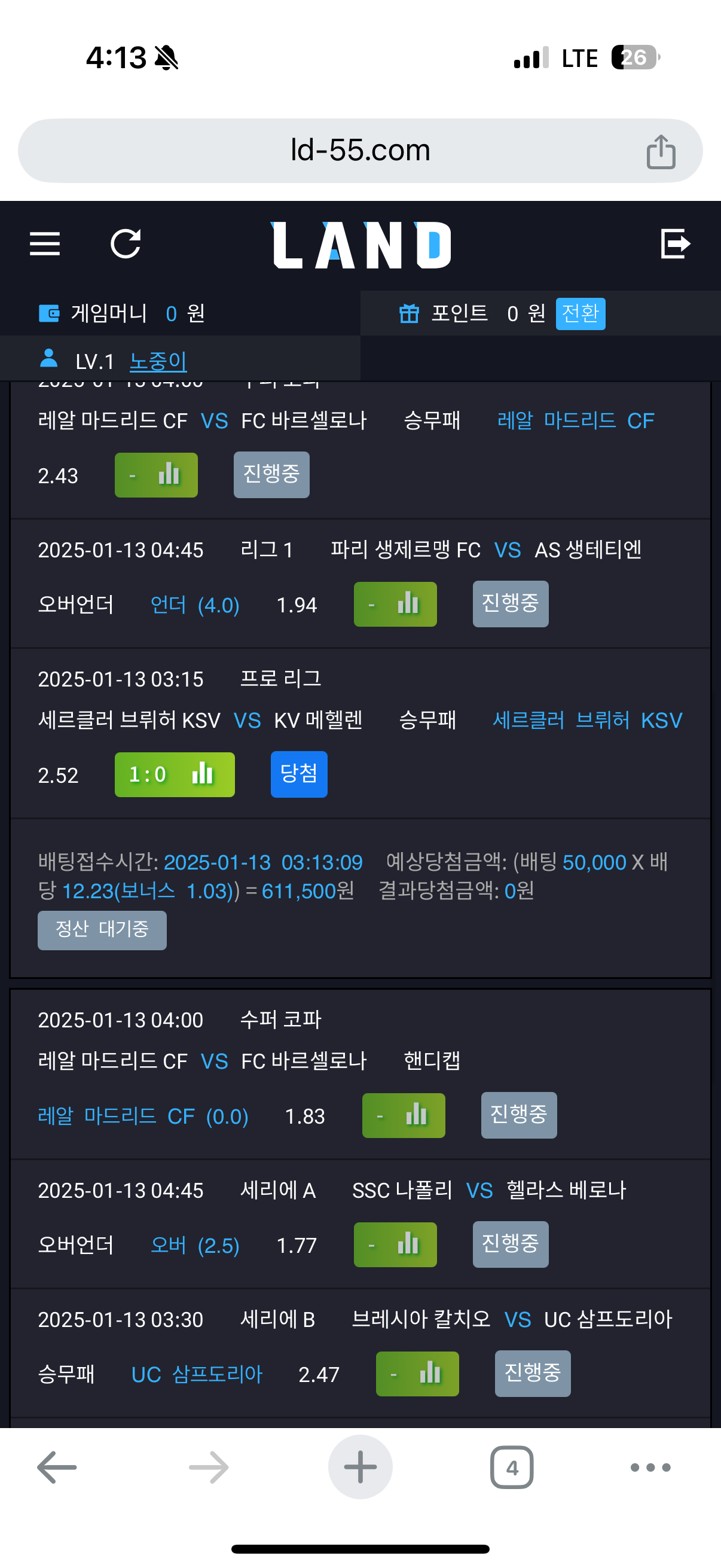Screen dimensions: 721x1568
Task: Open stats for UC 삼프도리아 bet
Action: pos(417,1374)
